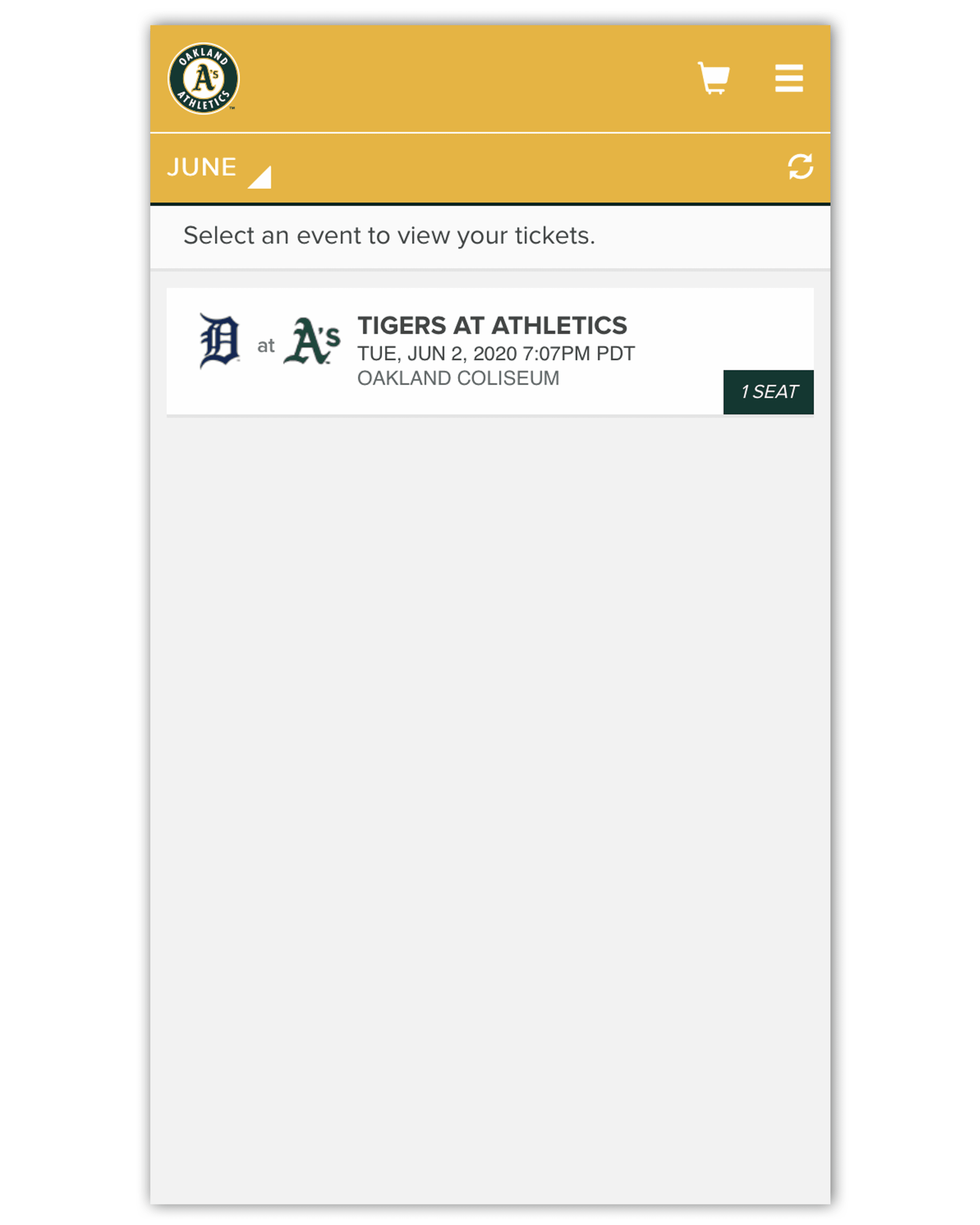
Task: Tap the Oakland Athletics home logo
Action: click(x=203, y=79)
